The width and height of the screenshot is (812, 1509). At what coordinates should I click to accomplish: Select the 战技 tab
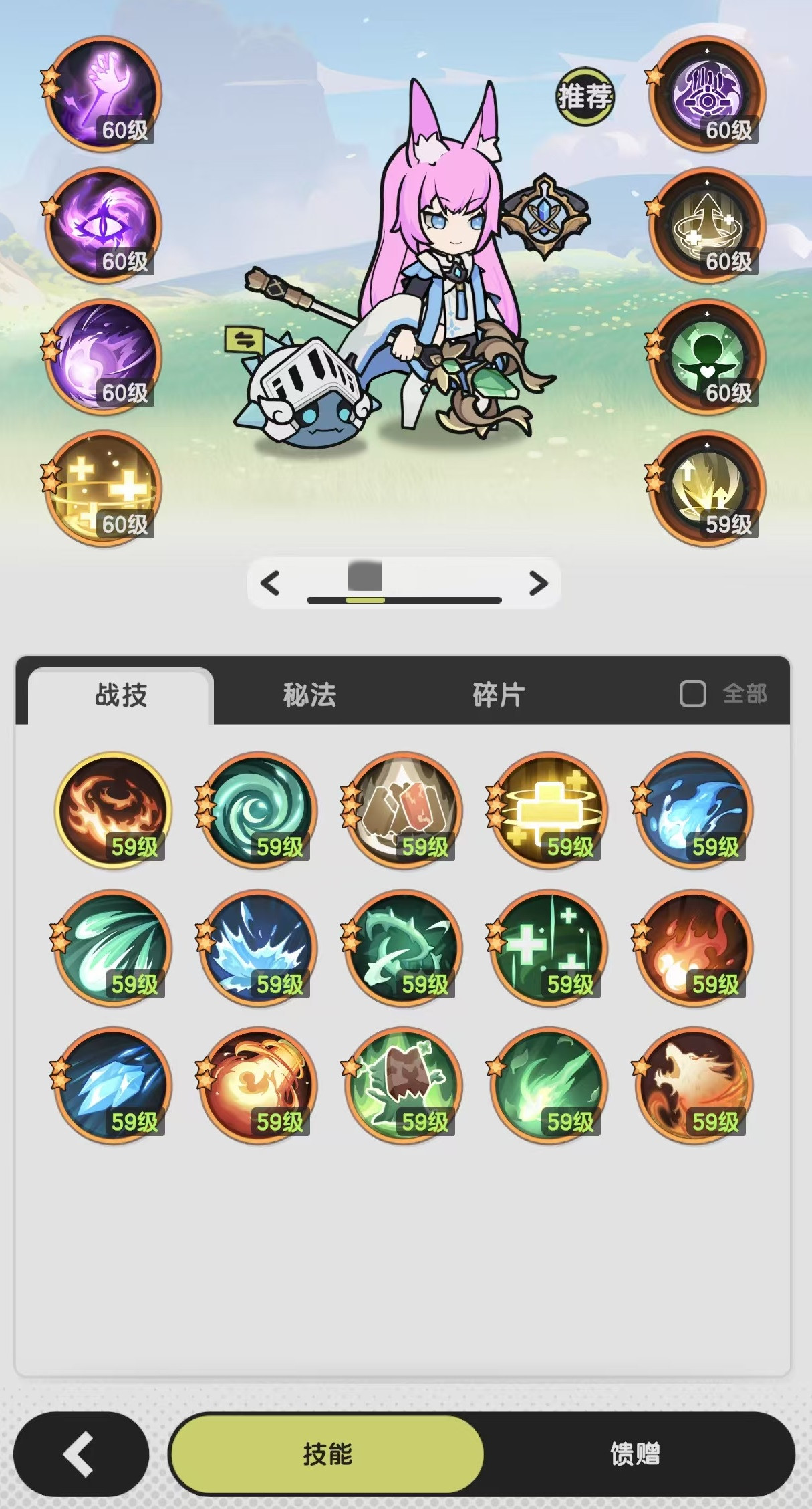121,695
